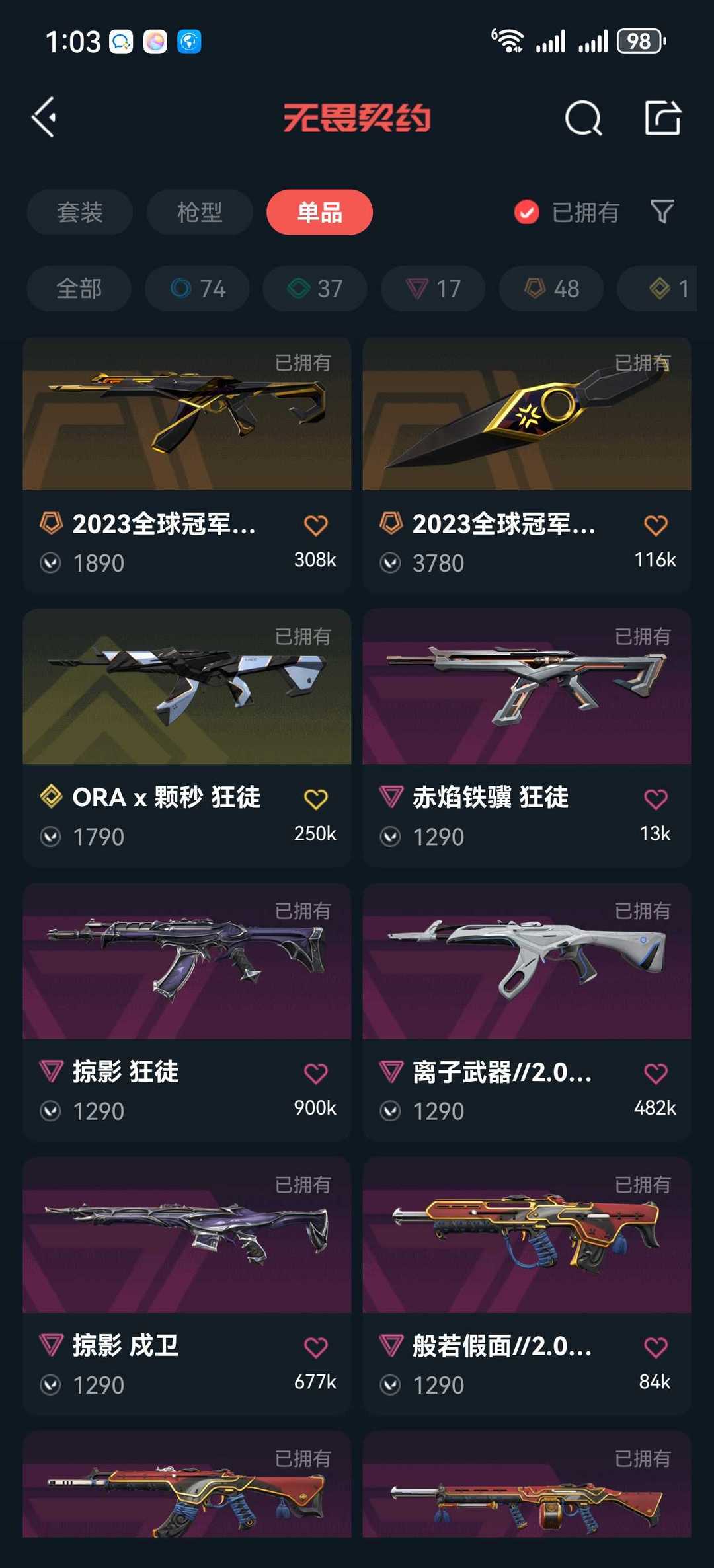Filter by the chip showing 17
The width and height of the screenshot is (714, 1568).
433,289
